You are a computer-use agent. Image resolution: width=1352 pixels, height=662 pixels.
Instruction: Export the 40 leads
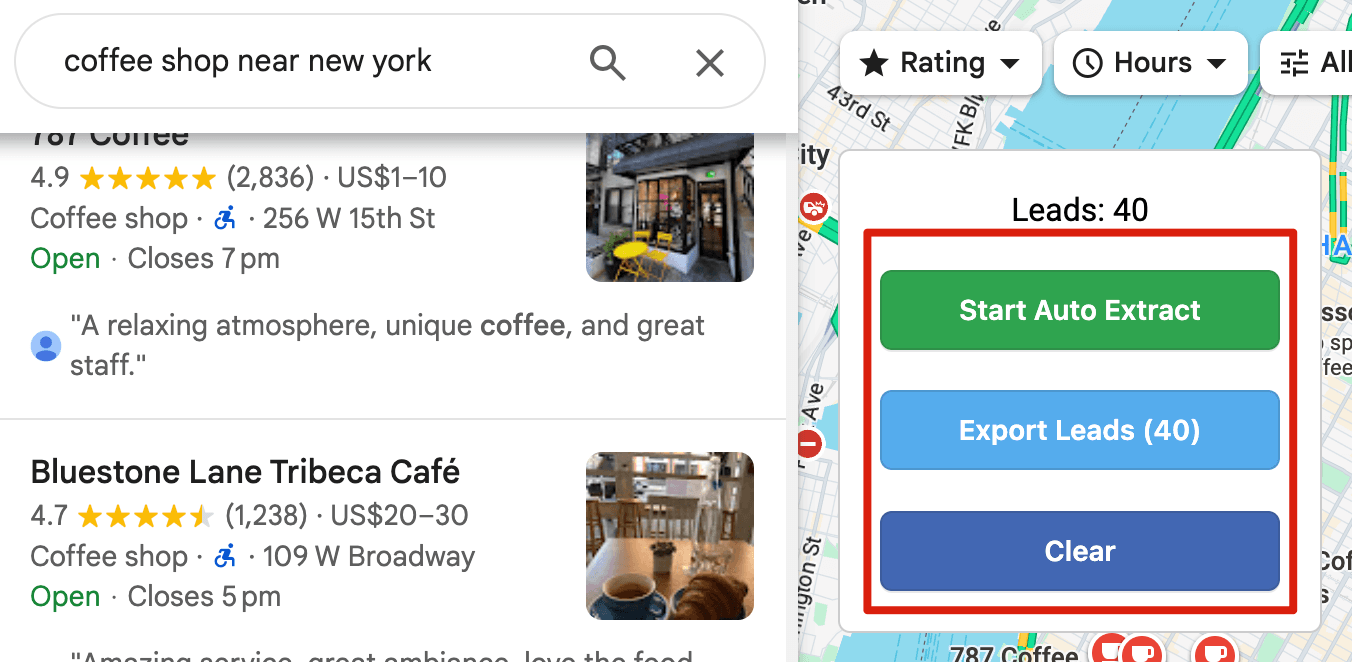[x=1079, y=431]
